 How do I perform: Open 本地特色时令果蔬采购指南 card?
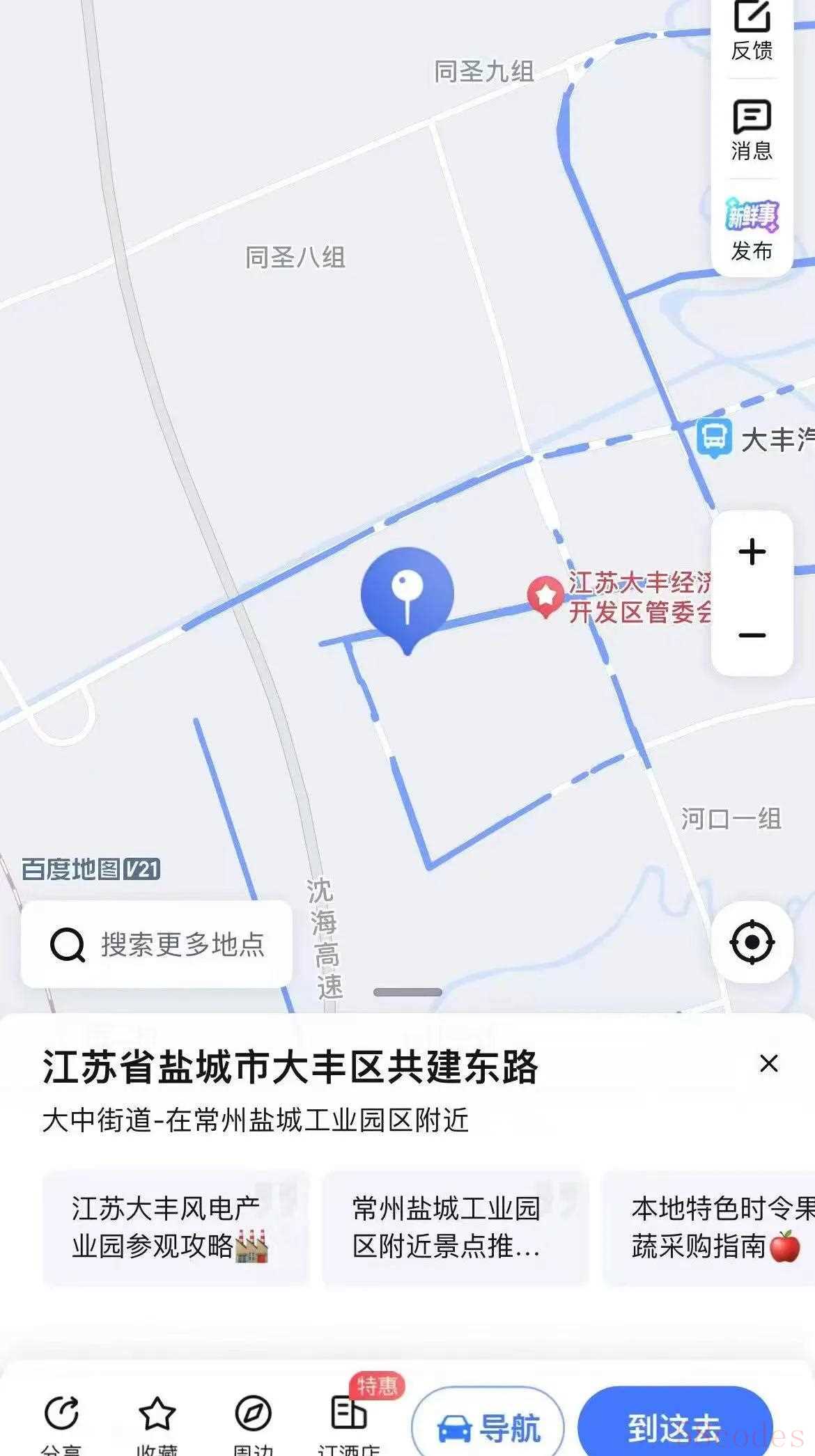pos(708,1228)
